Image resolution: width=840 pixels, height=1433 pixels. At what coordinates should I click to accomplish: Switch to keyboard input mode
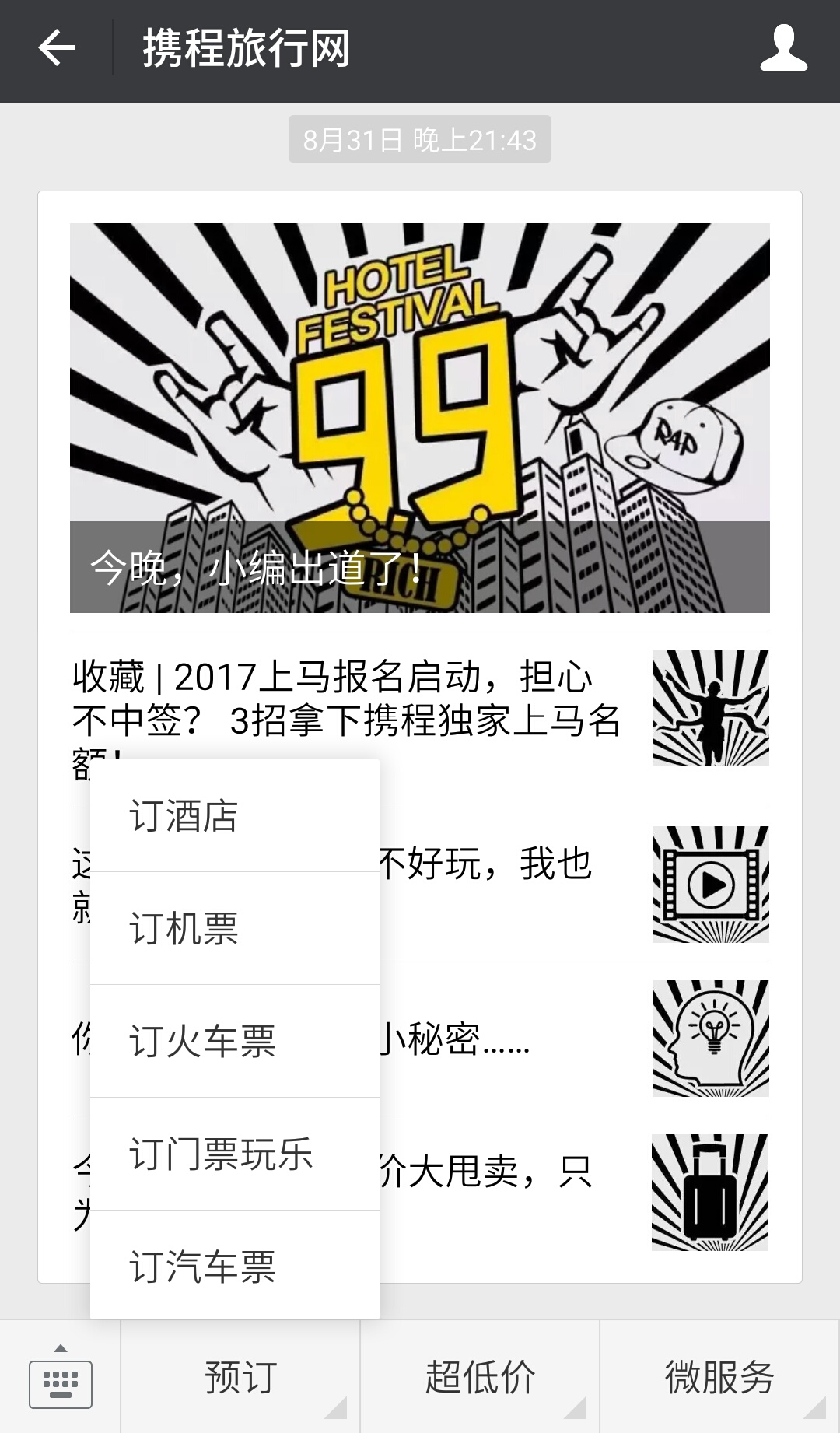point(60,1378)
